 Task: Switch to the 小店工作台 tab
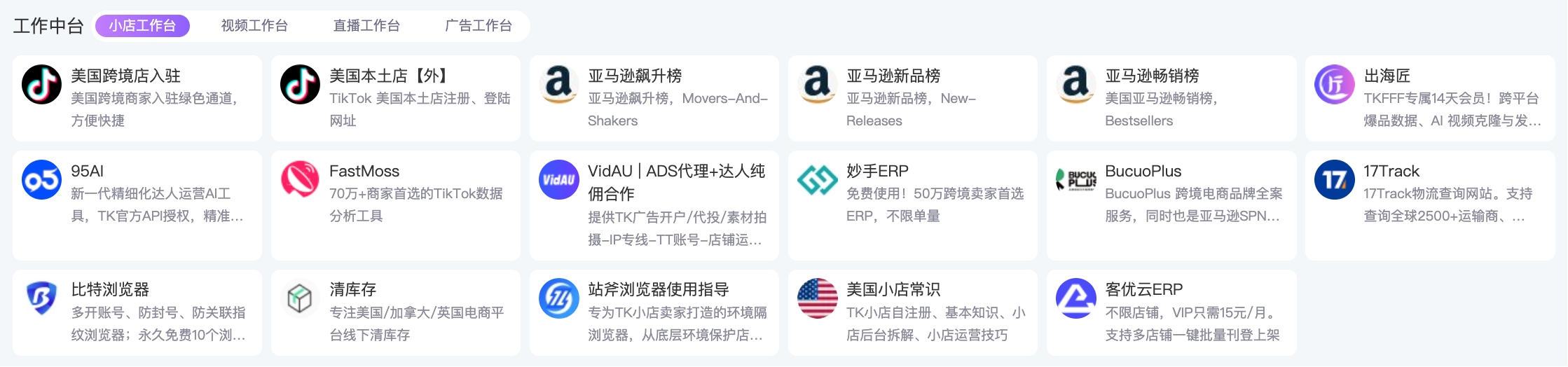pyautogui.click(x=142, y=26)
